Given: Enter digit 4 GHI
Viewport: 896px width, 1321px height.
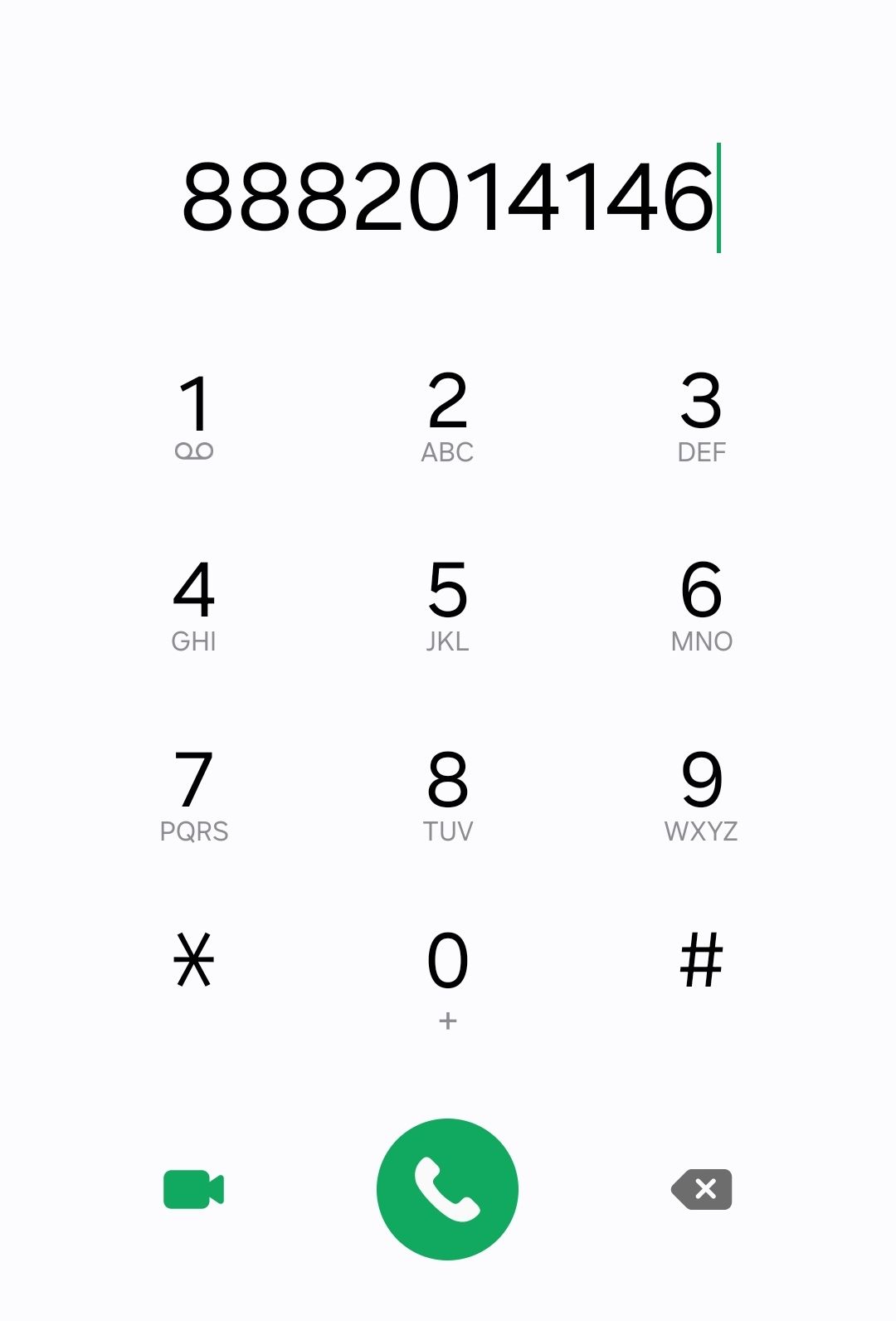Looking at the screenshot, I should point(194,605).
